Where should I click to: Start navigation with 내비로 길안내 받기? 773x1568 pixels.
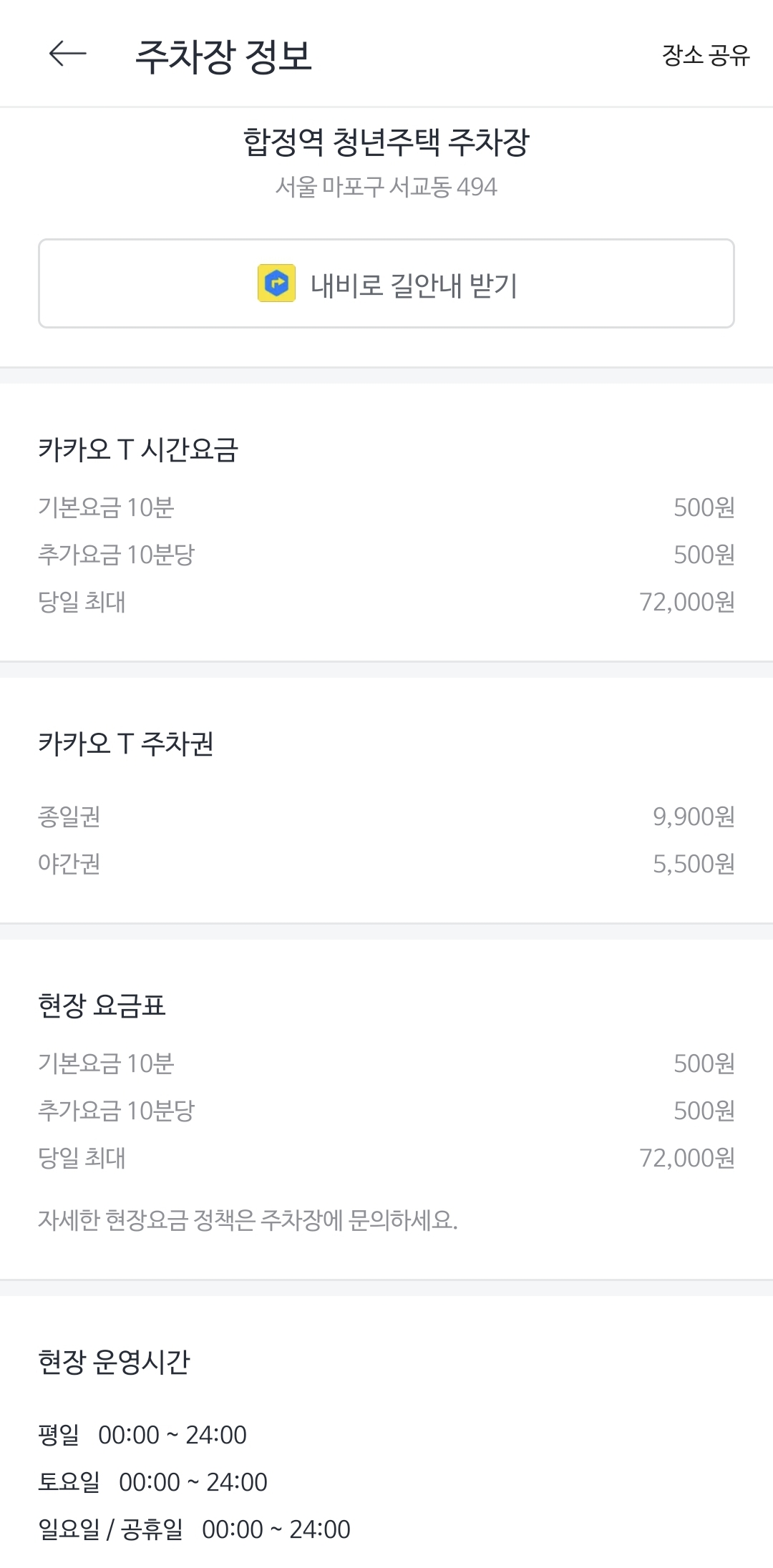(386, 283)
